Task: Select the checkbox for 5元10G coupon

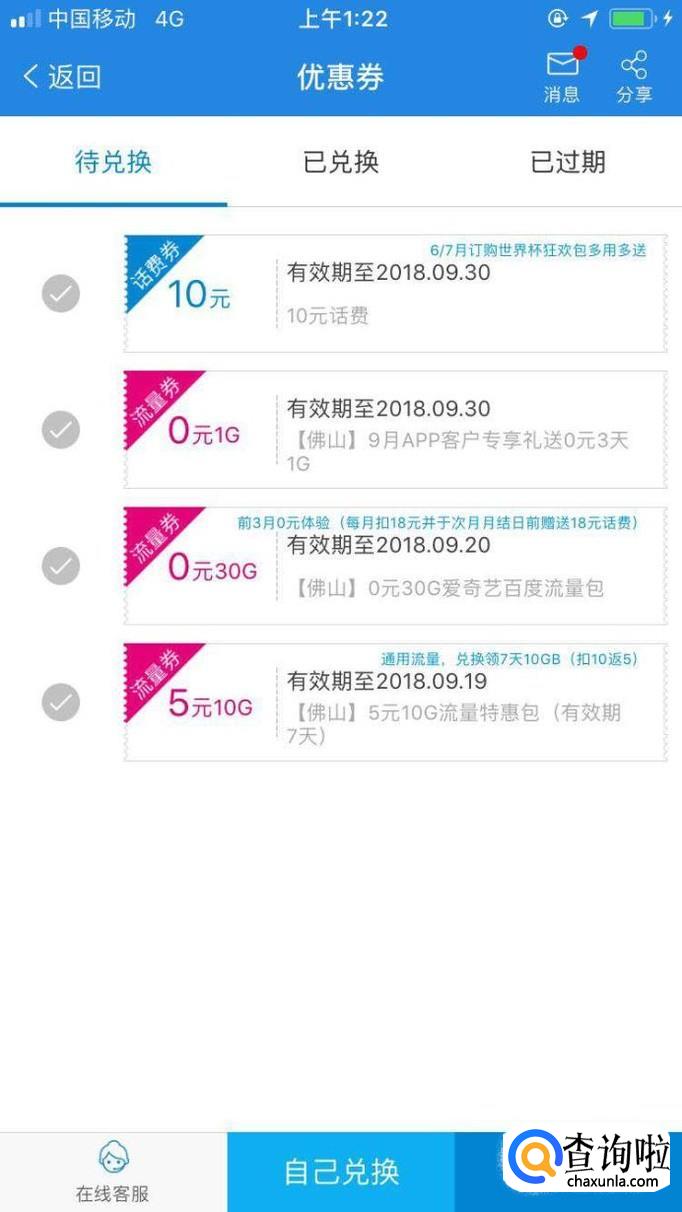Action: [60, 702]
